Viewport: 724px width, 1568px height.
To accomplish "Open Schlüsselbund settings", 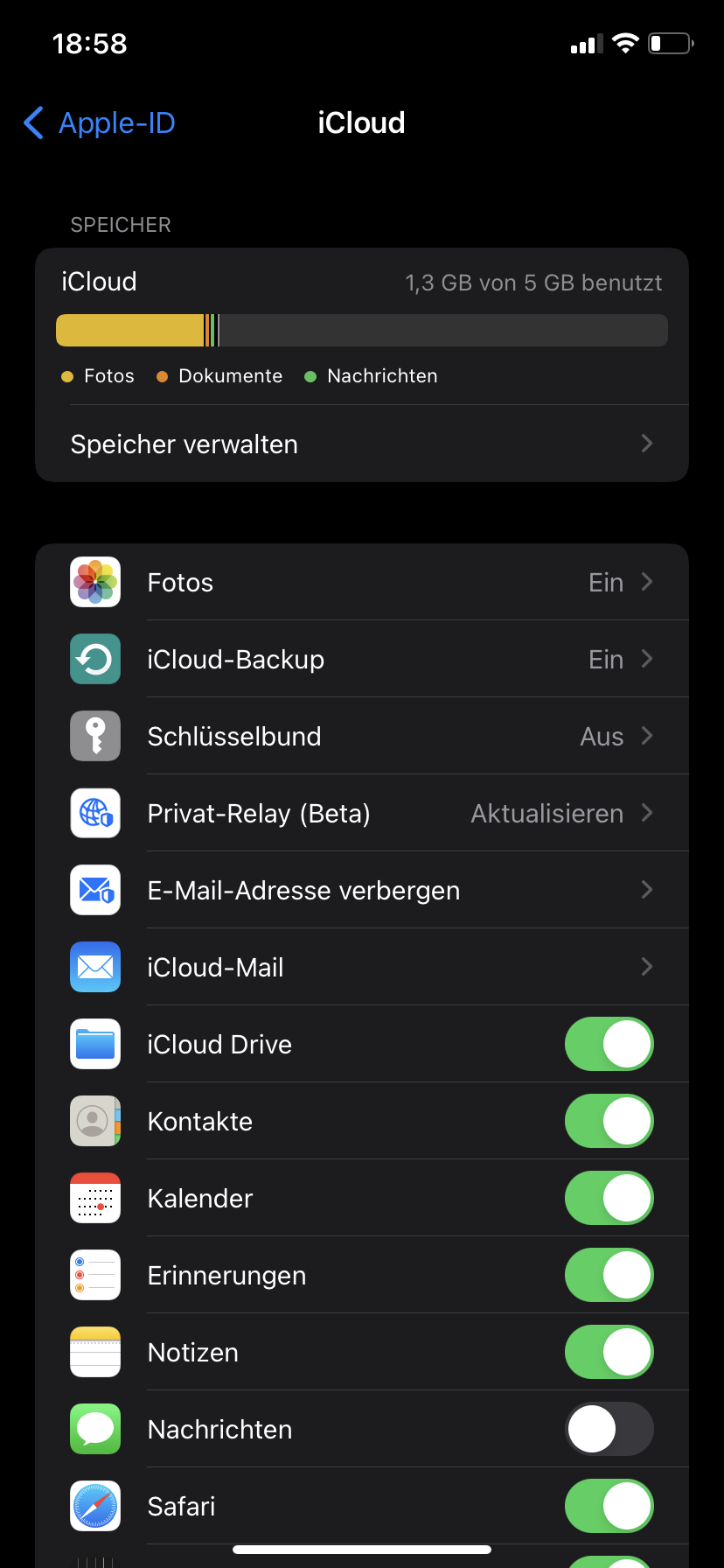I will (361, 736).
